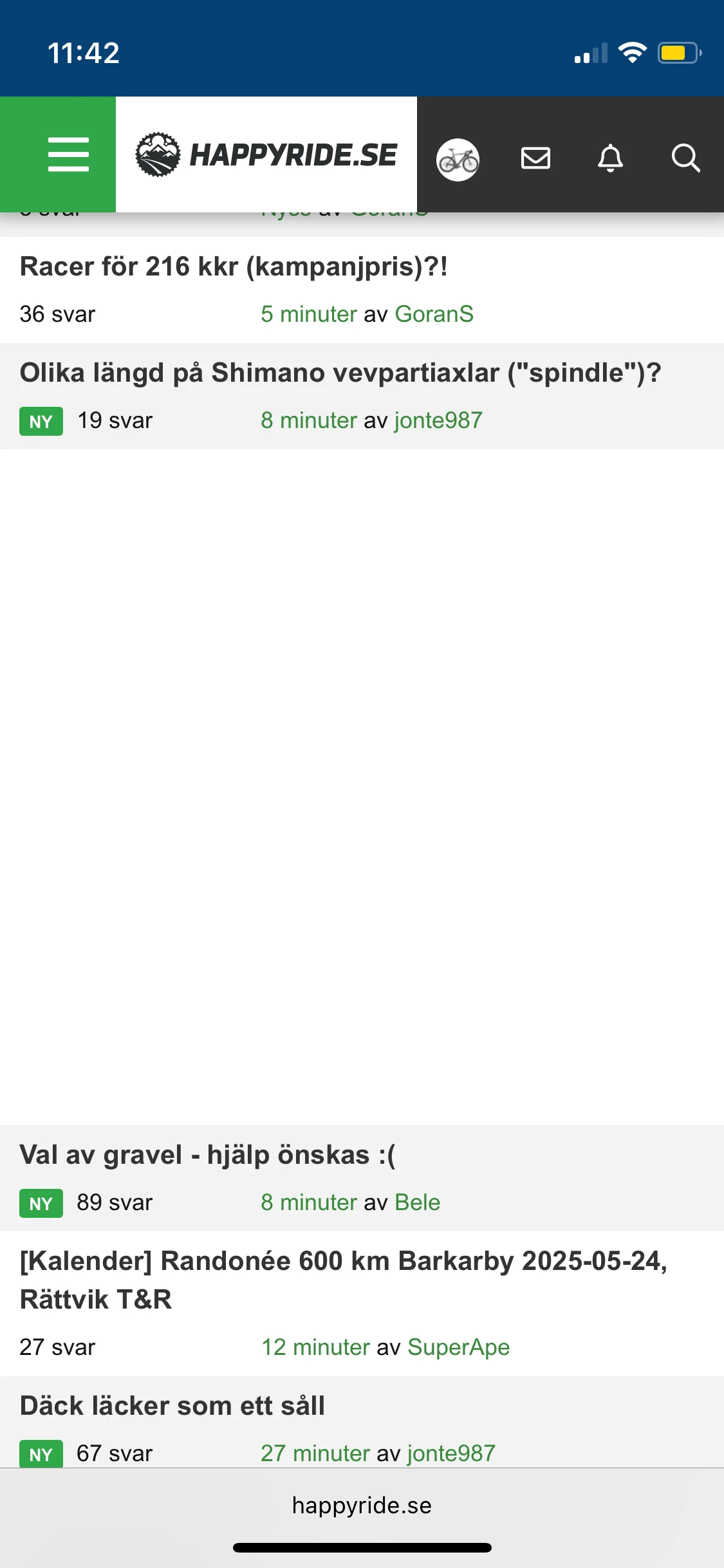The width and height of the screenshot is (724, 1568).
Task: View SuperApe's profile
Action: pos(458,1347)
